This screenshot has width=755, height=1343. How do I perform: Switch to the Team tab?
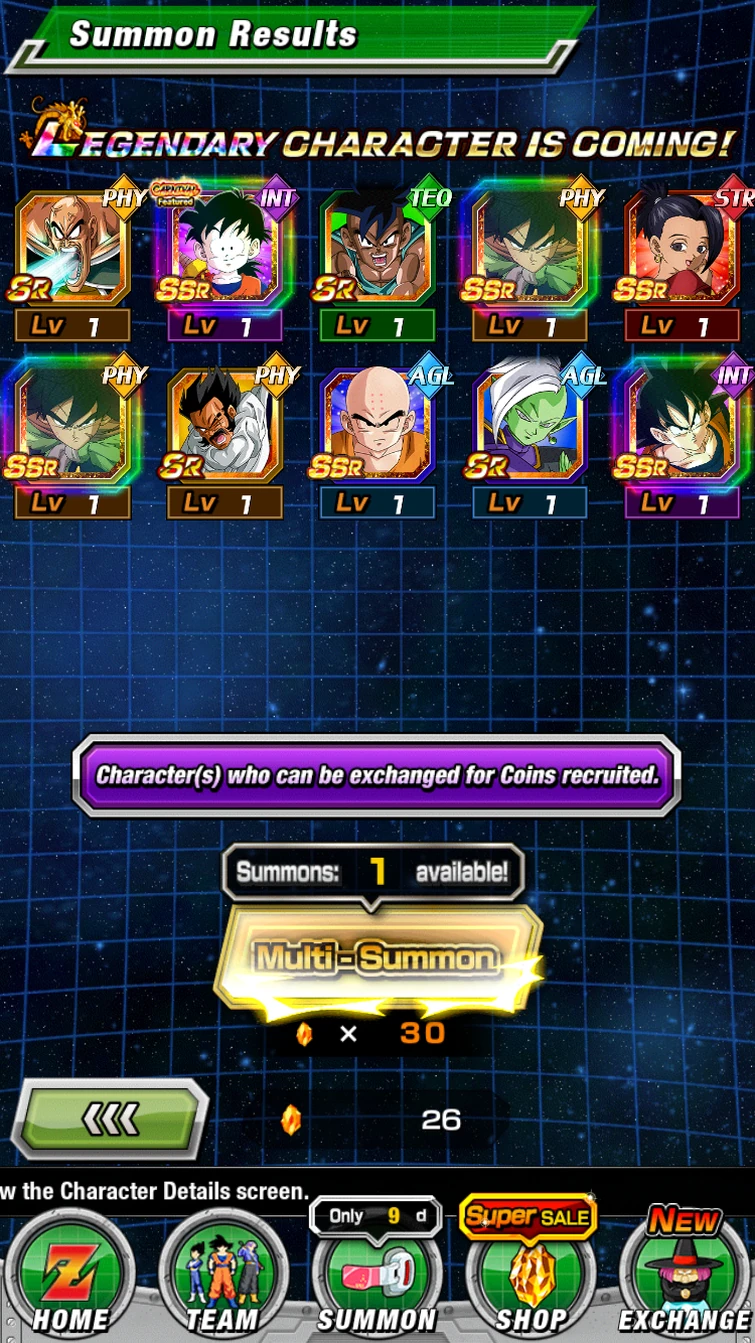point(222,1275)
